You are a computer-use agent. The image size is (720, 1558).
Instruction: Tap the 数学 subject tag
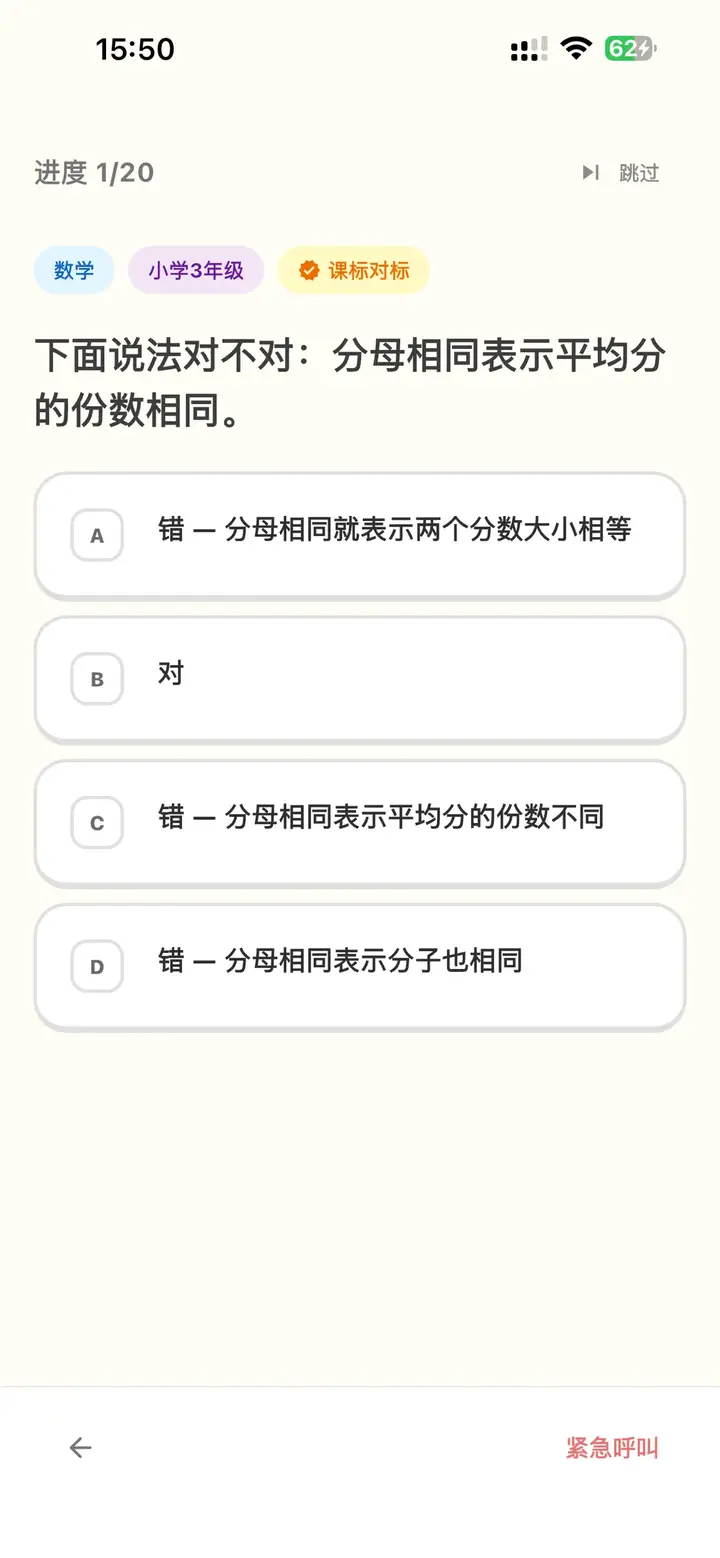pyautogui.click(x=73, y=270)
